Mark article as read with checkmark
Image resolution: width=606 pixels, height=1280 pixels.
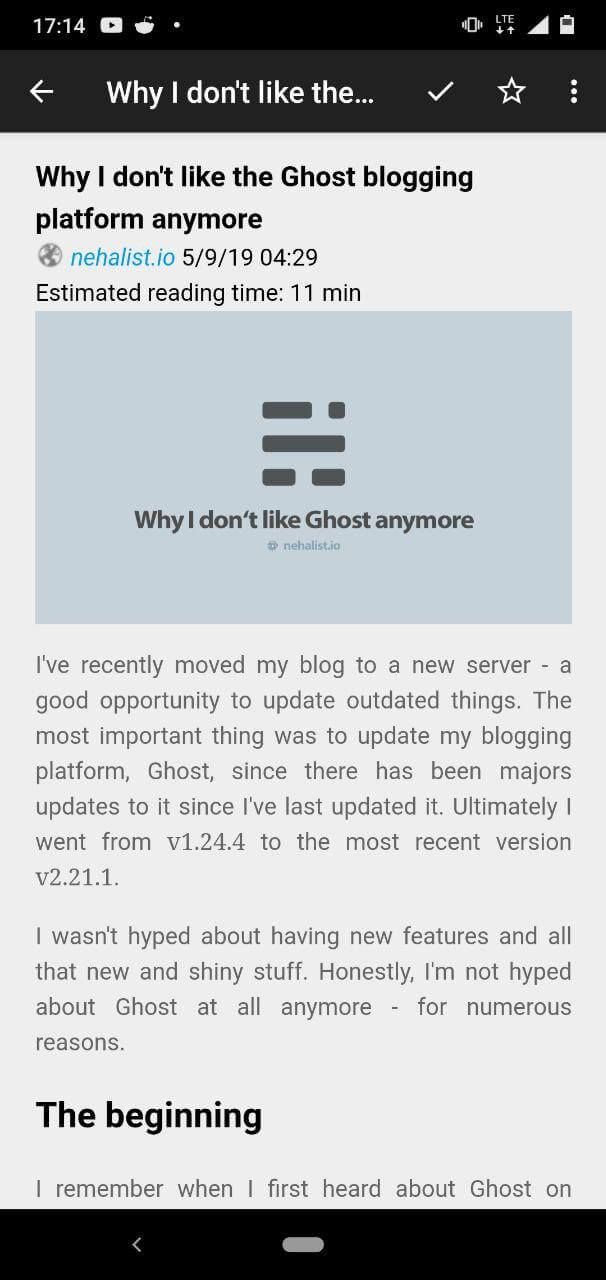click(x=441, y=92)
